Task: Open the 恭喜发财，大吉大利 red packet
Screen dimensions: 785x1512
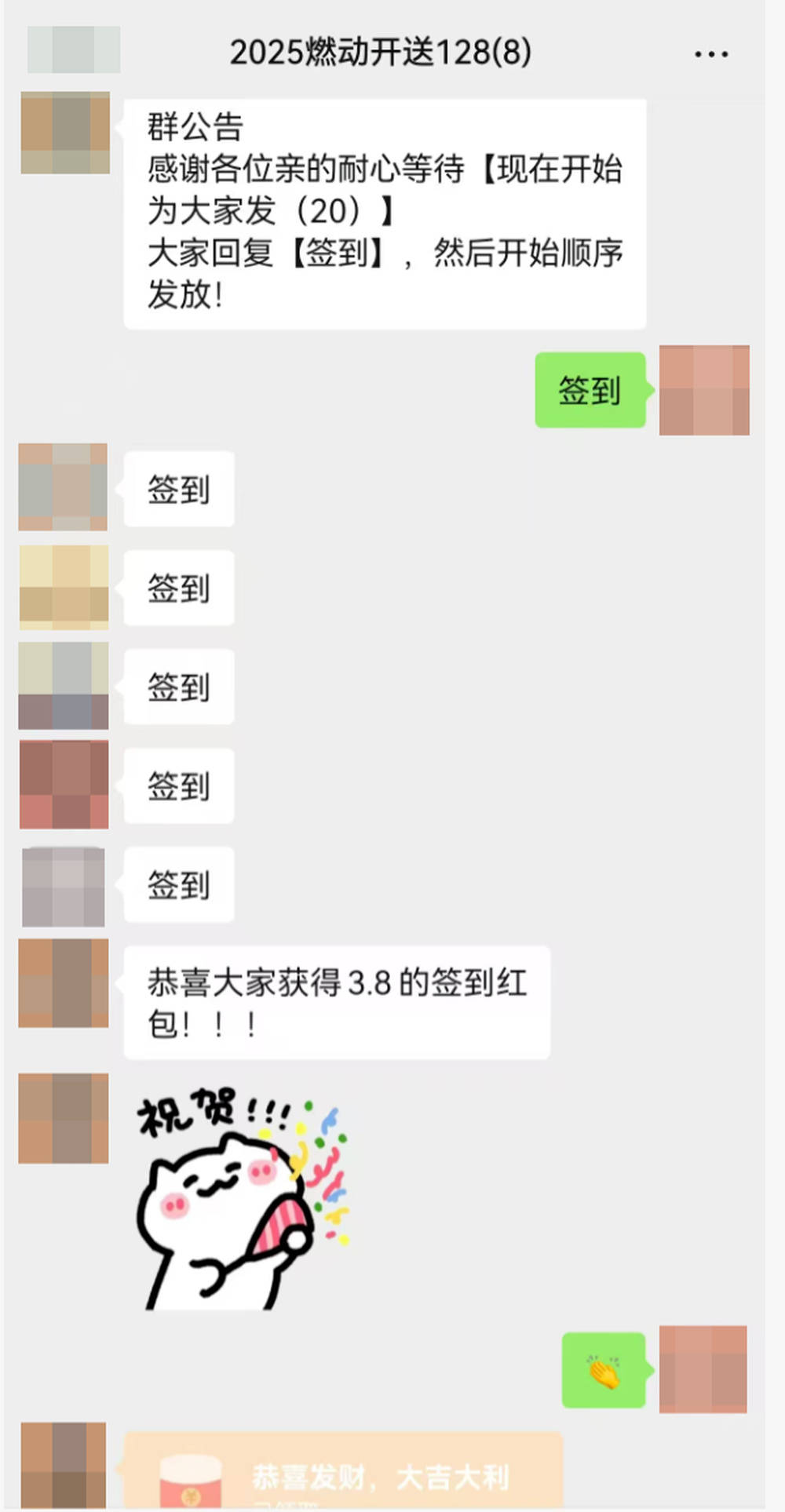Action: coord(344,1470)
